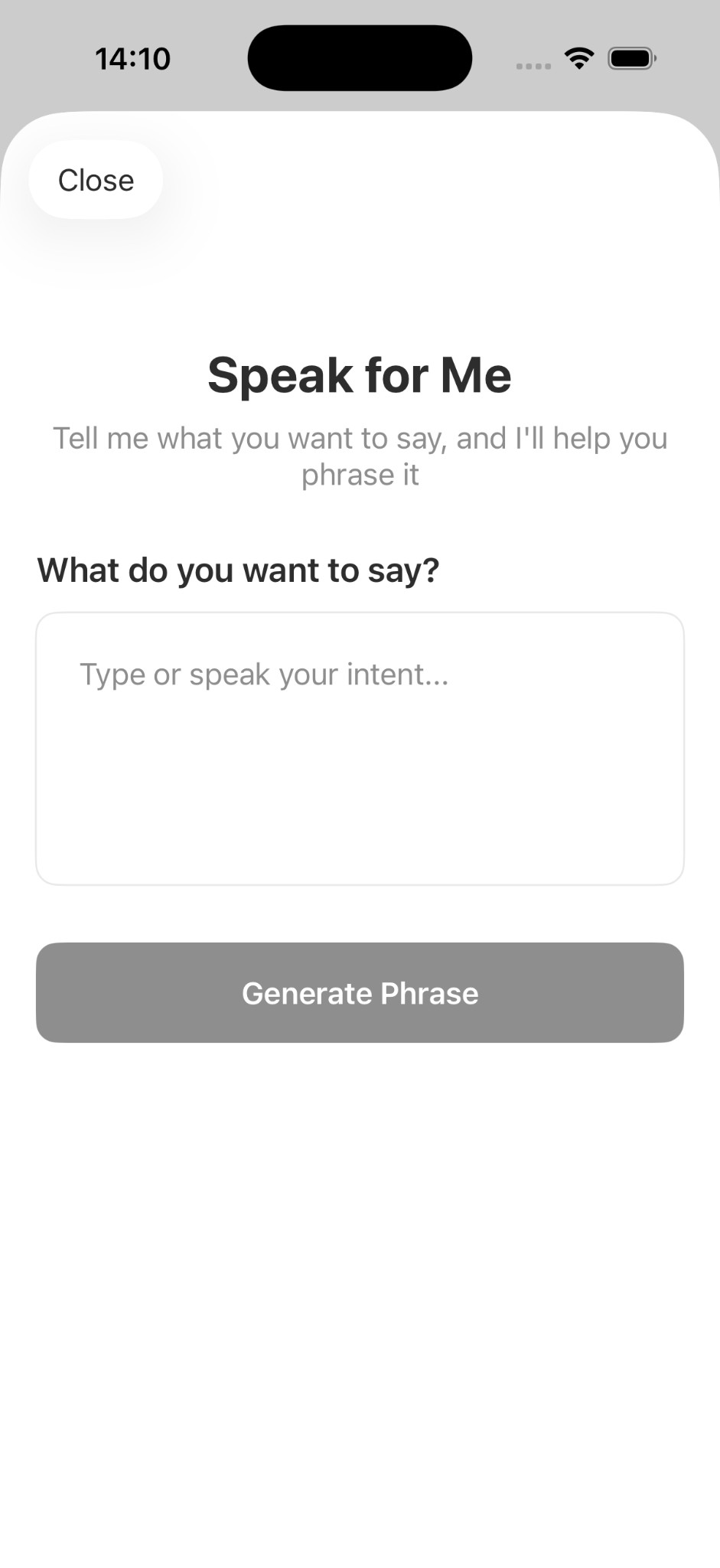Tap the Dynamic Island at top

360,57
